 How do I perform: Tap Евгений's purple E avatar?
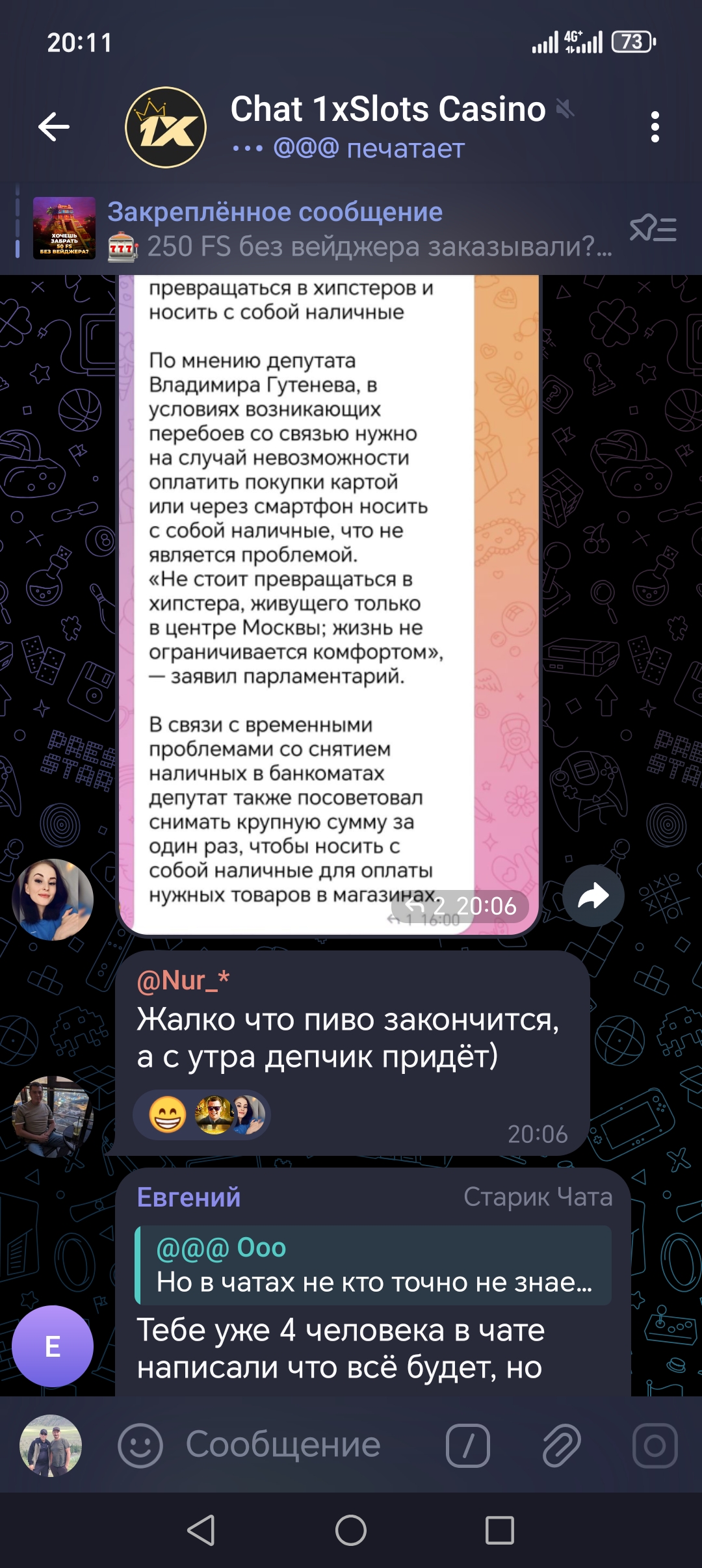(53, 1346)
